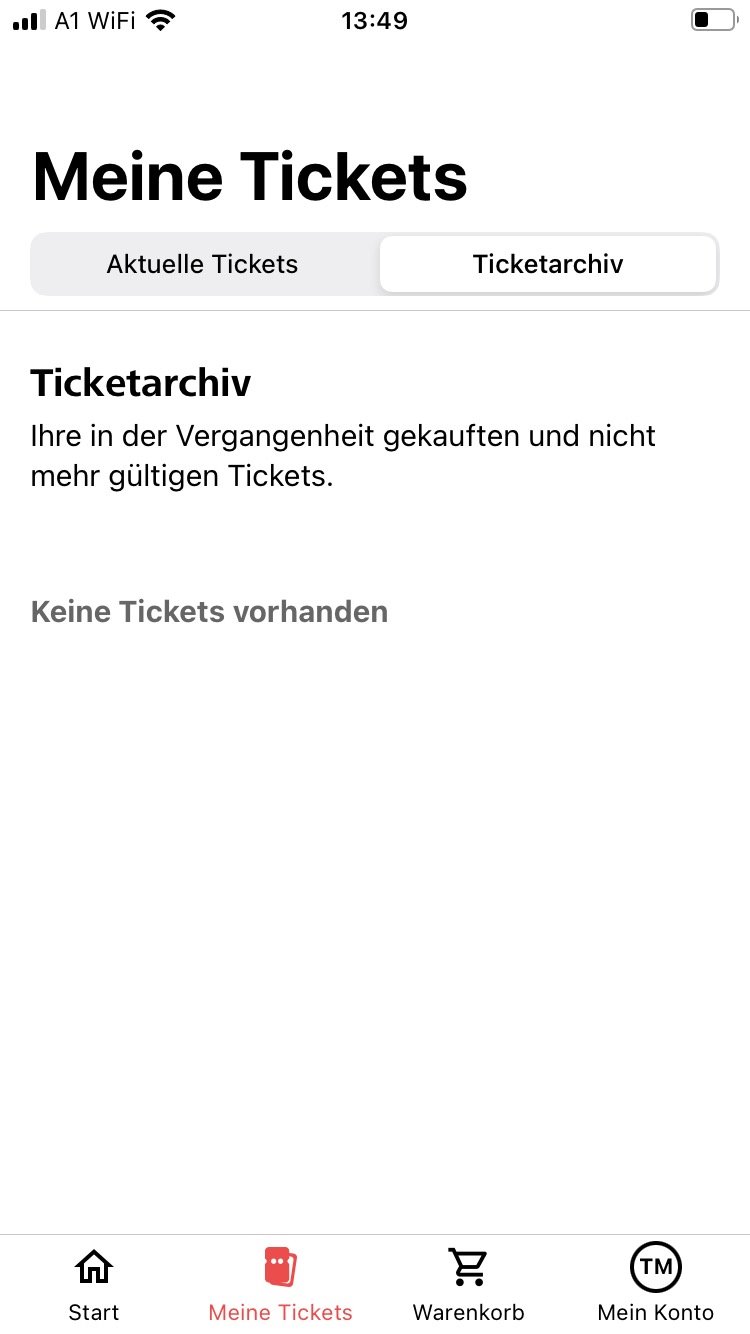Viewport: 750px width, 1334px height.
Task: Tap the Warenkorb label
Action: point(468,1312)
